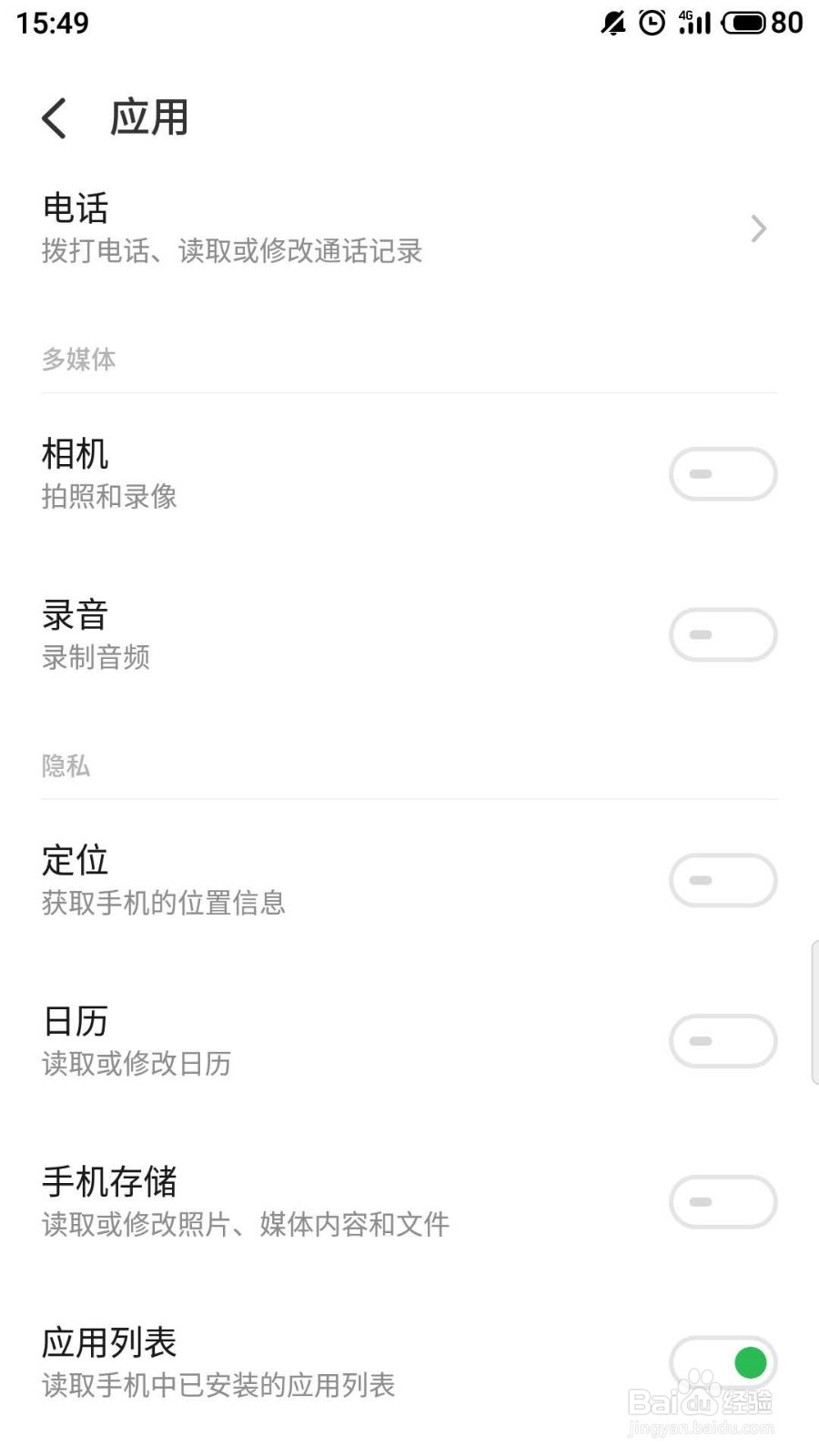Disable the 应用列表 permission
The image size is (819, 1456).
coord(723,1362)
